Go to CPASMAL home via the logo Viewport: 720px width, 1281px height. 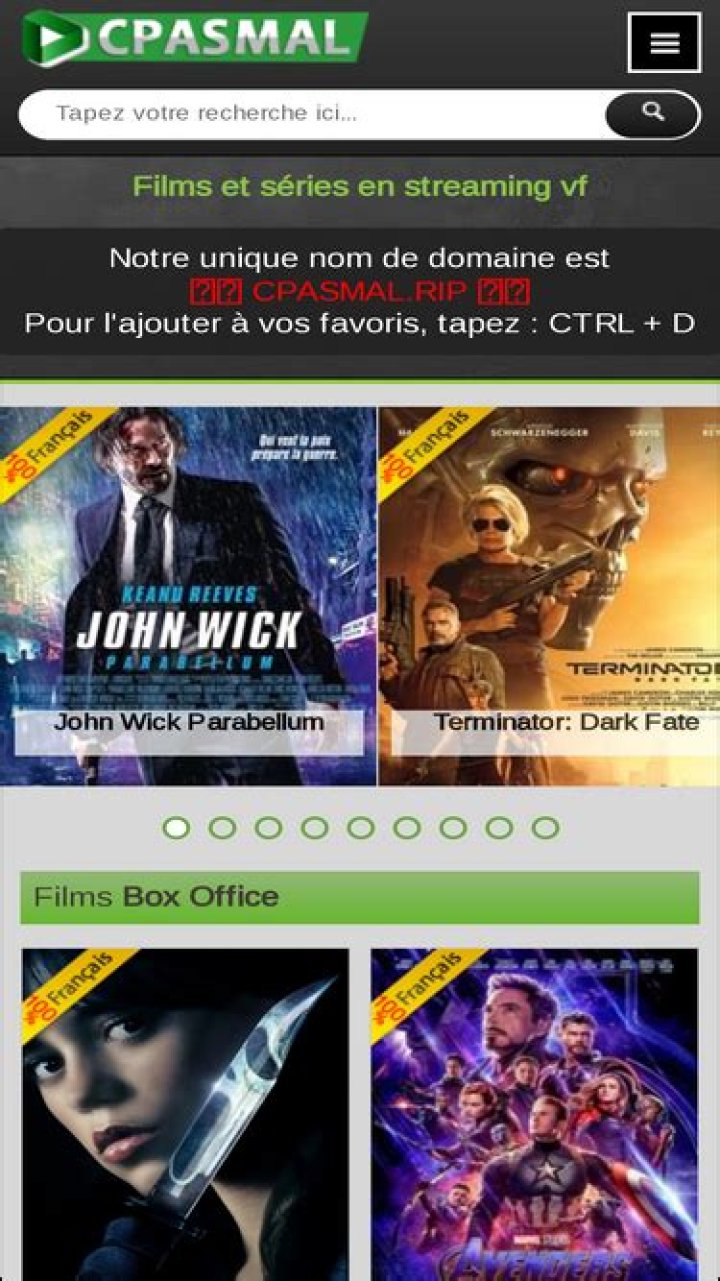click(195, 37)
